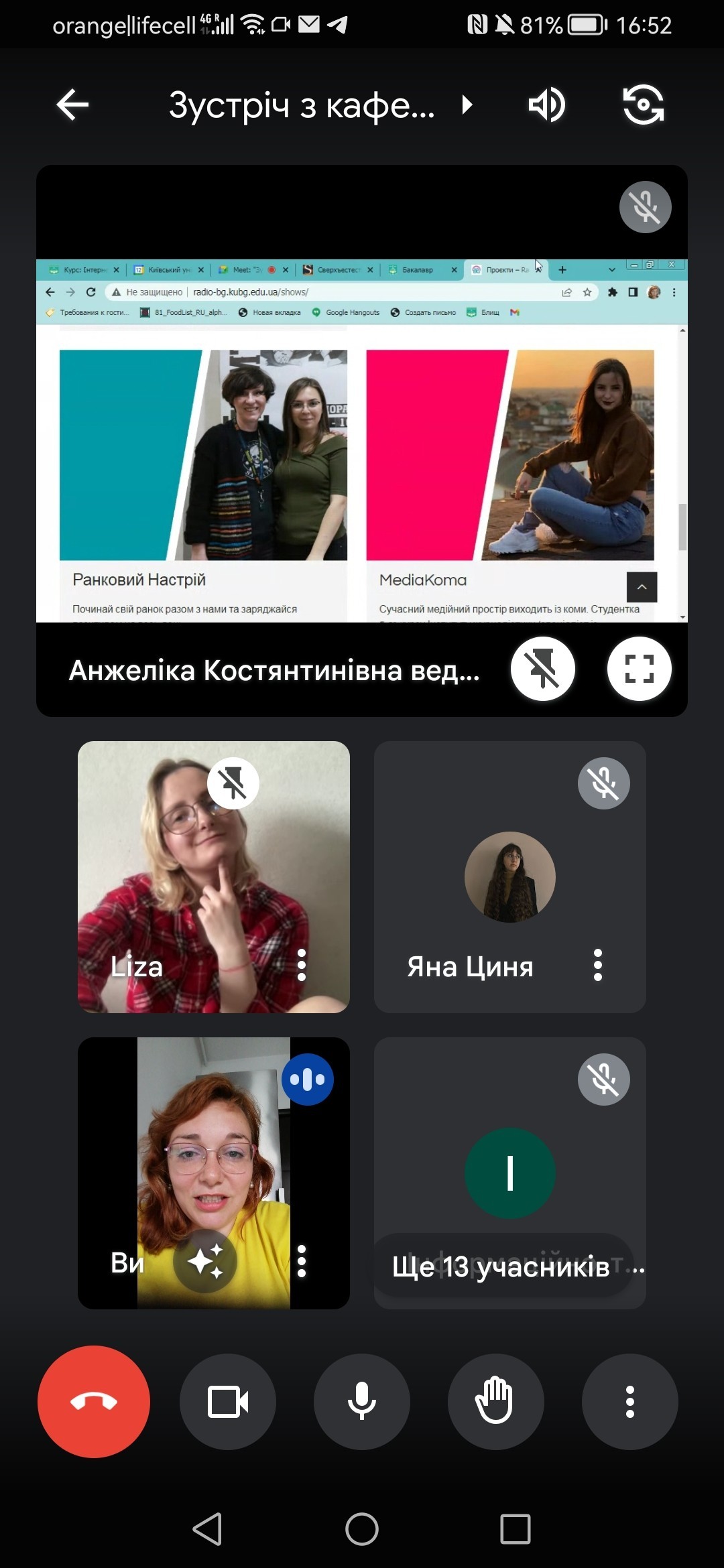Open options for your own tile
This screenshot has height=1568, width=724.
[x=302, y=1261]
